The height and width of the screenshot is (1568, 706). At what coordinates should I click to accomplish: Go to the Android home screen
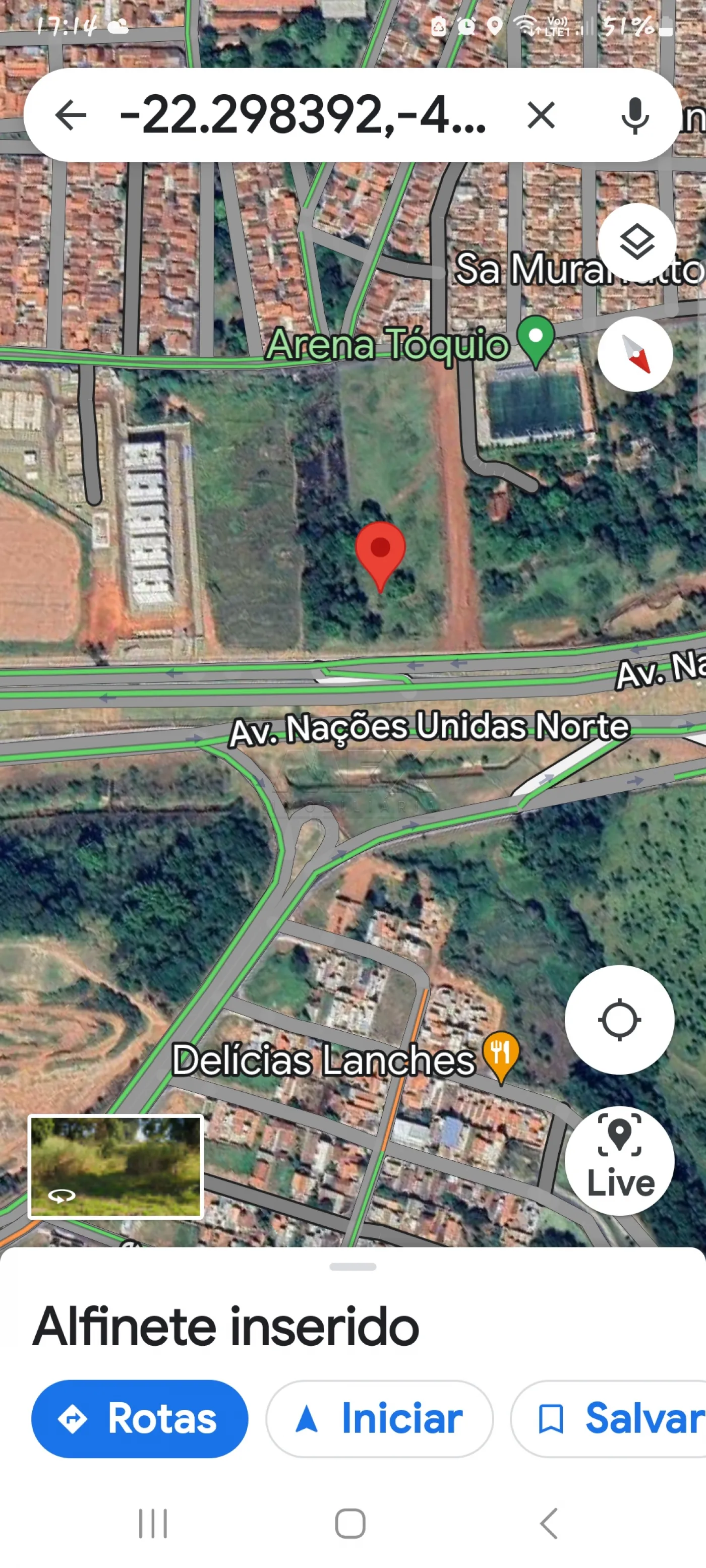click(x=351, y=1524)
